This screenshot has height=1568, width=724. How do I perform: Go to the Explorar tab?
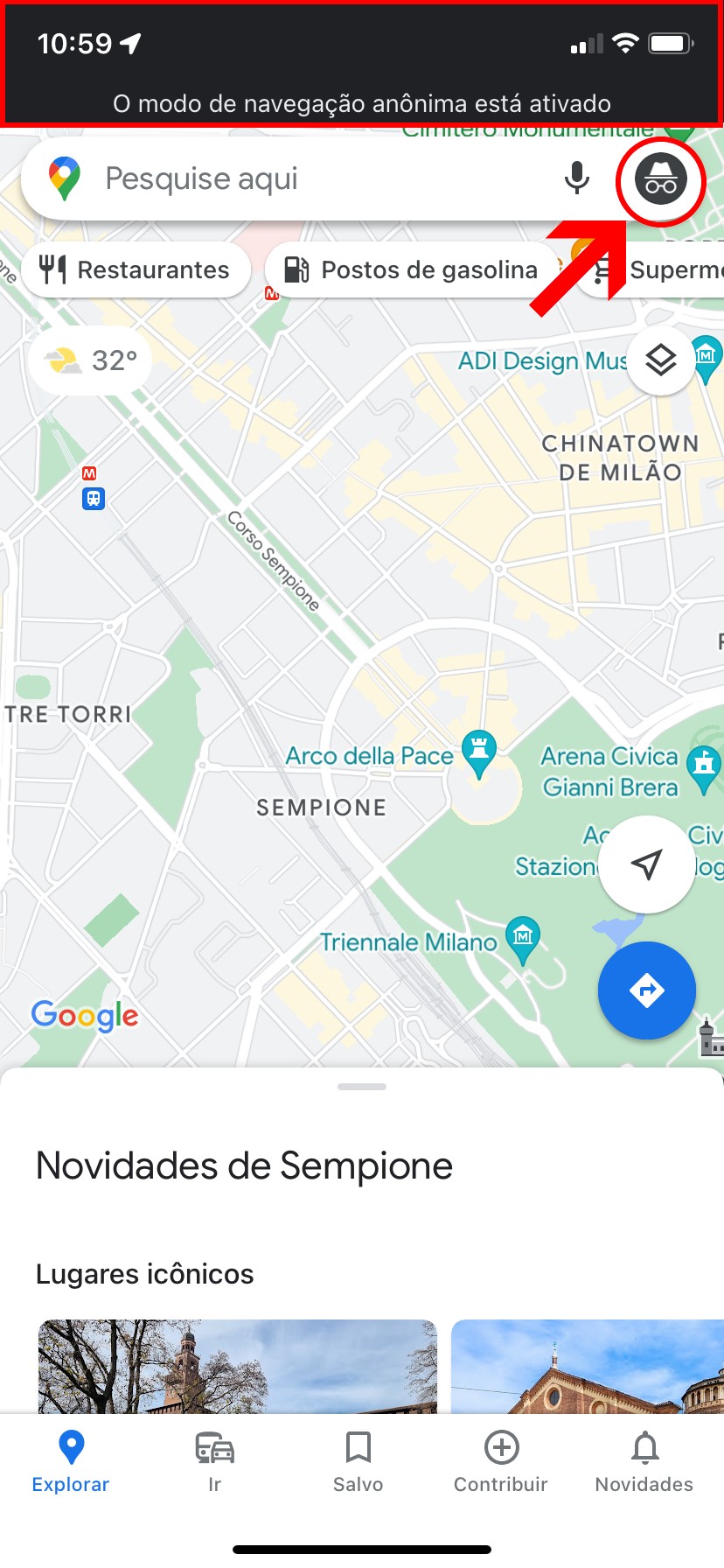click(71, 1461)
